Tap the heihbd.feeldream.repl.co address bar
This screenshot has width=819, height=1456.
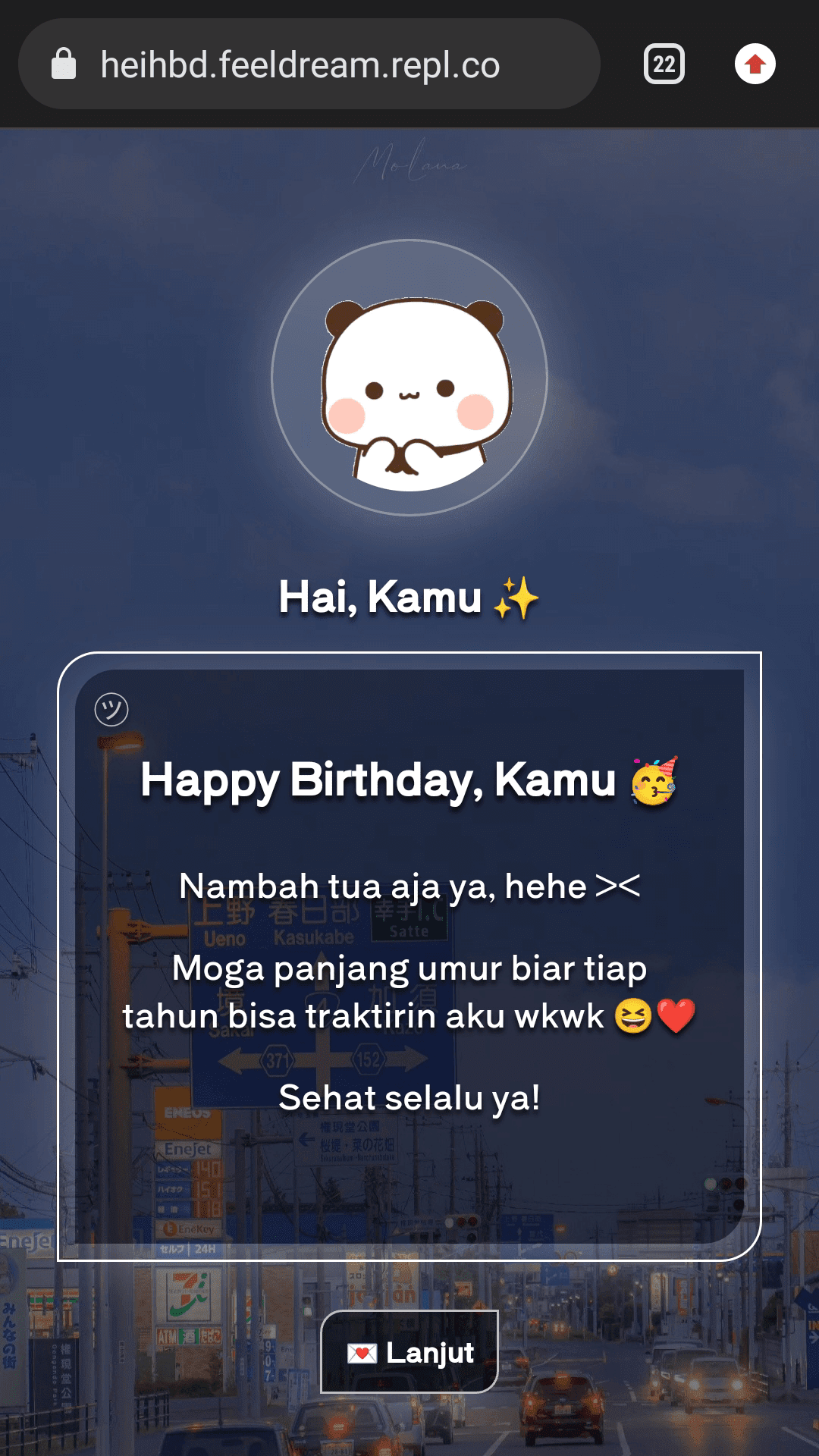318,64
